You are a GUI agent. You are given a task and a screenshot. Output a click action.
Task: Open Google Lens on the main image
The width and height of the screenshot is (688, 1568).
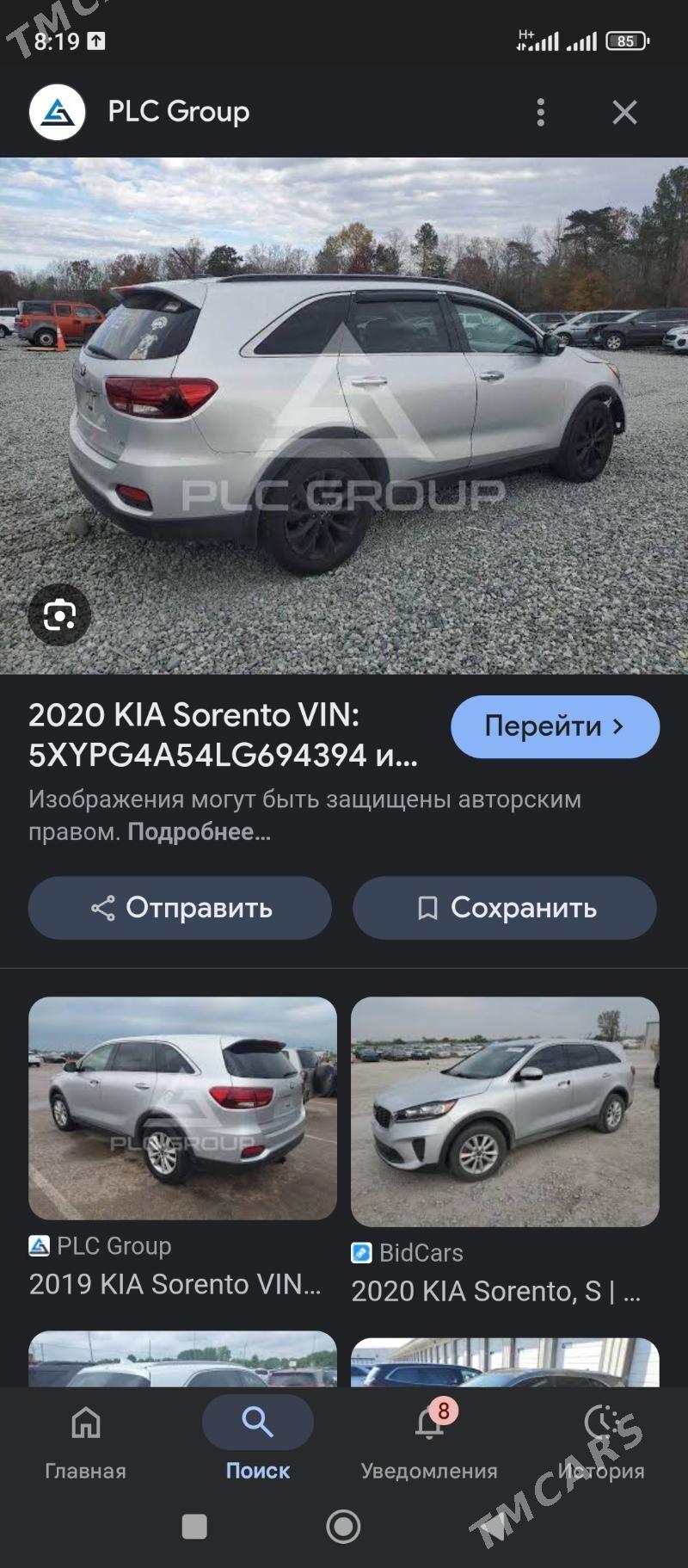point(58,614)
